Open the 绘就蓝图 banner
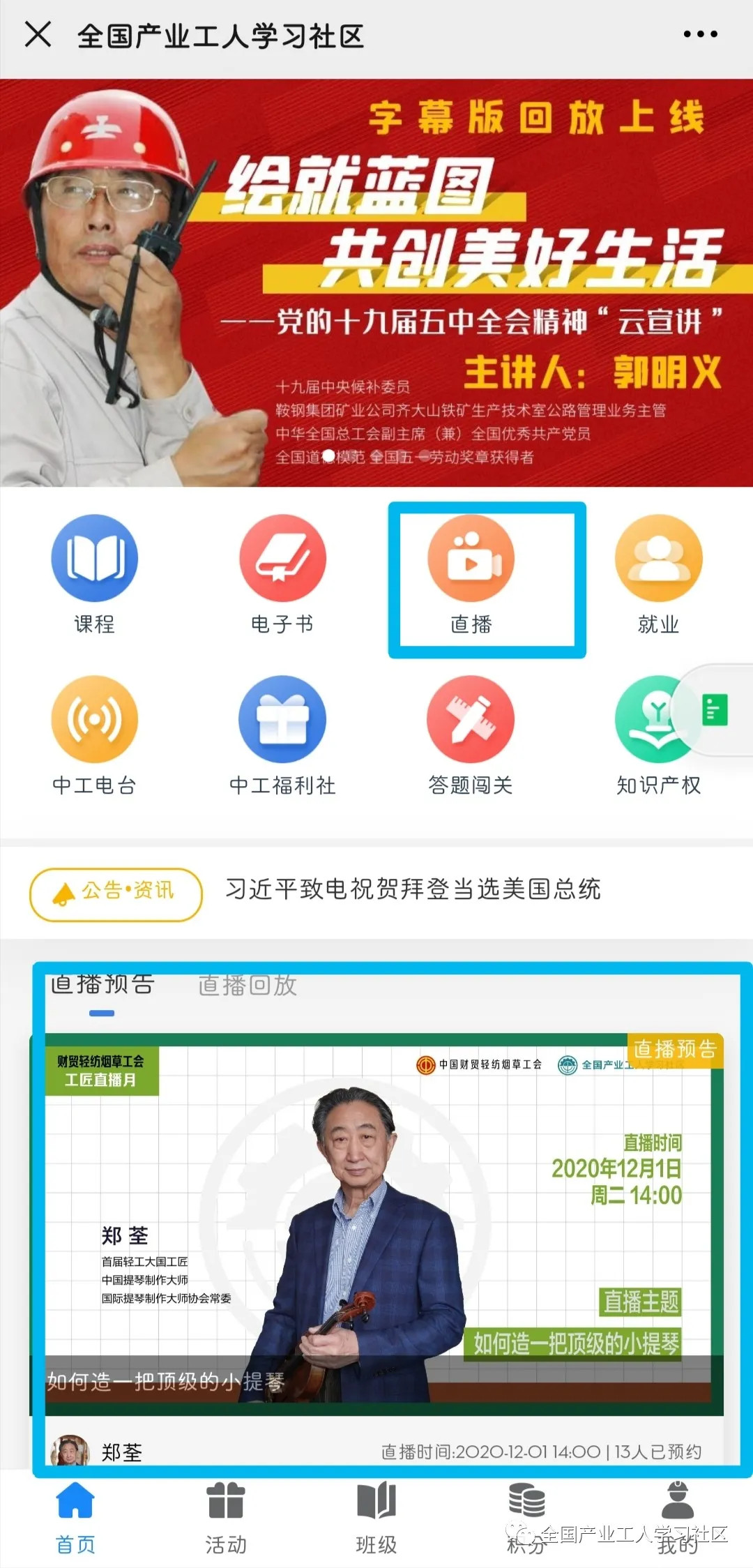 click(376, 282)
